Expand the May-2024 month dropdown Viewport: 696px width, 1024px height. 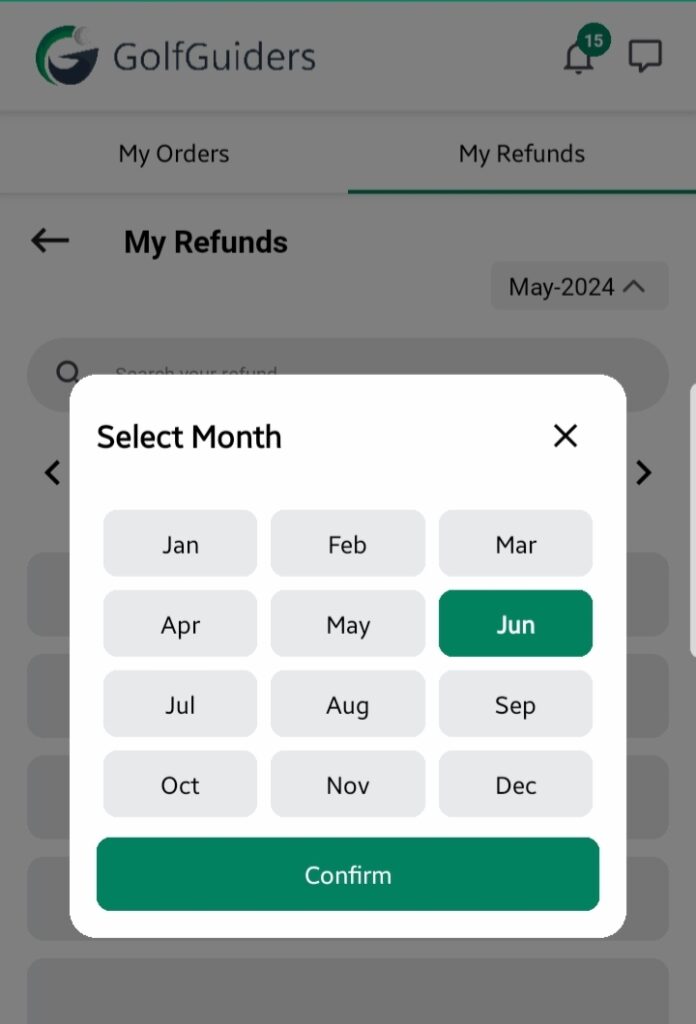578,287
